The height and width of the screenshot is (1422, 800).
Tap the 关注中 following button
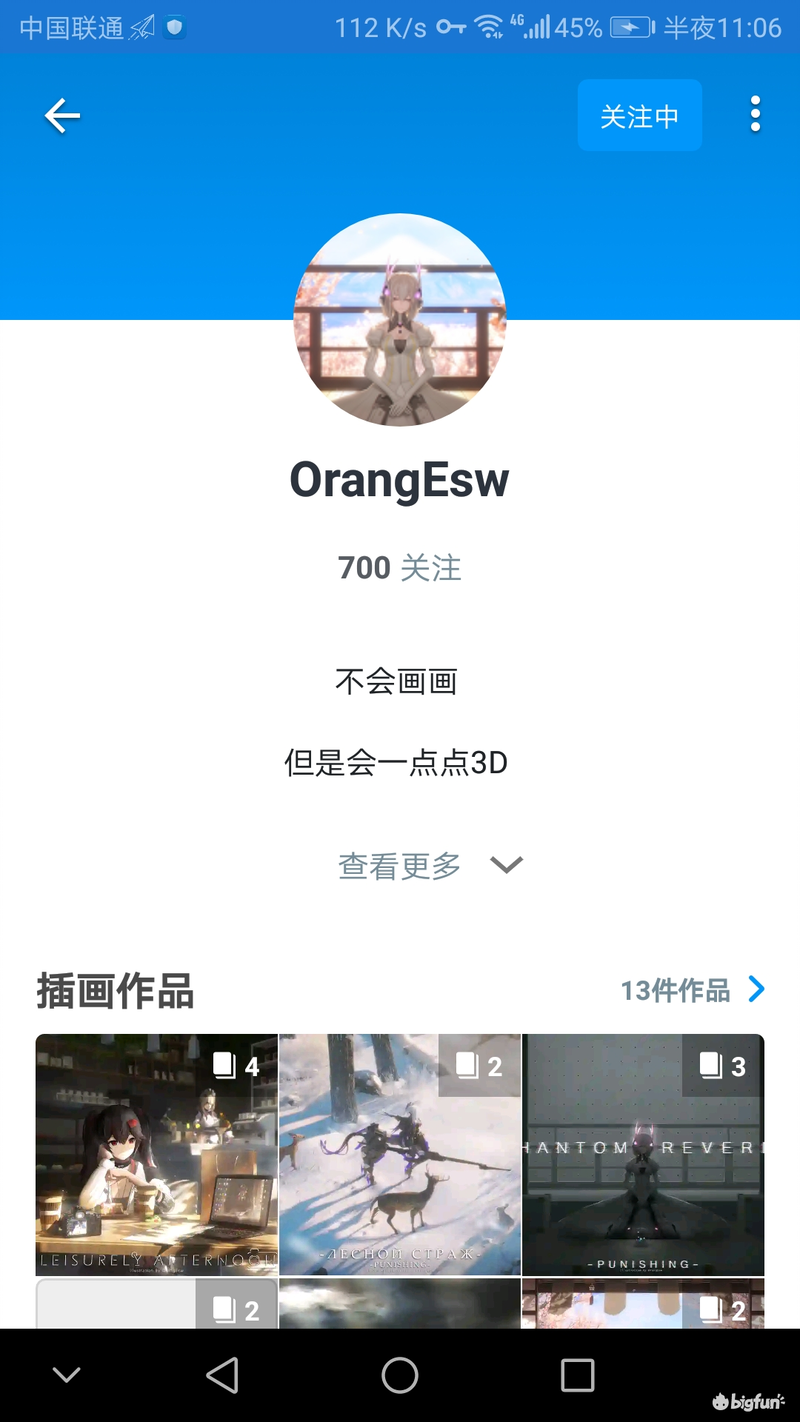(639, 116)
